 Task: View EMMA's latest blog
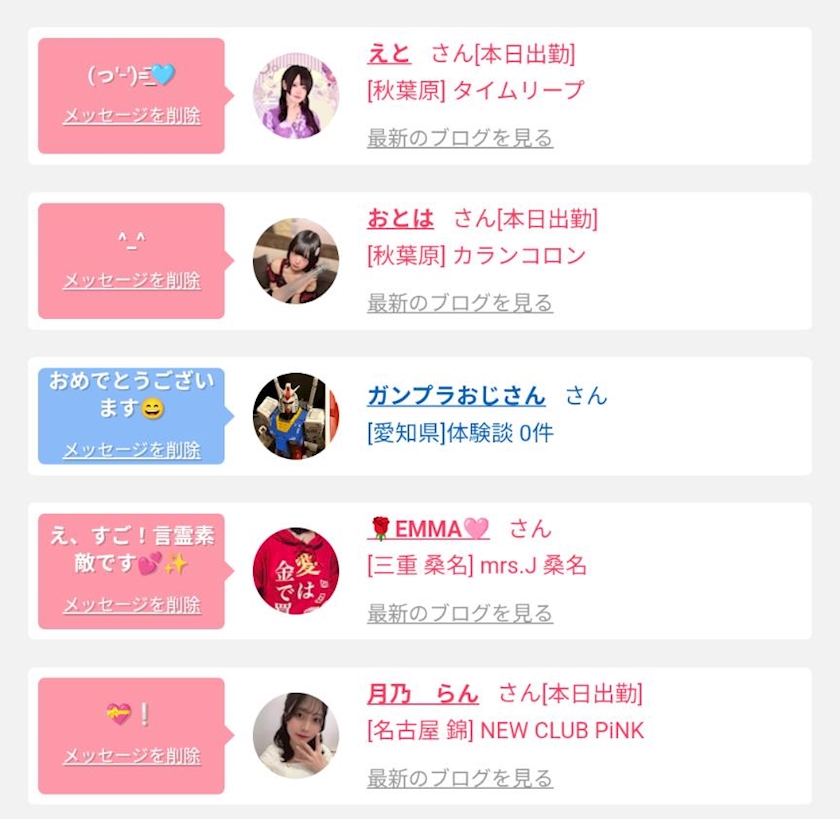(x=460, y=613)
